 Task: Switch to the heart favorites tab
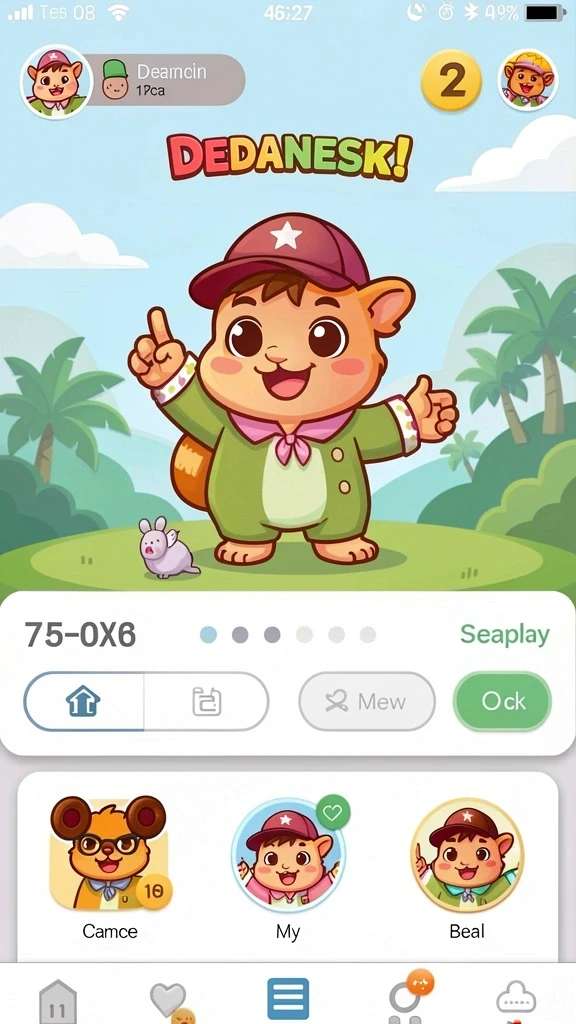170,1001
